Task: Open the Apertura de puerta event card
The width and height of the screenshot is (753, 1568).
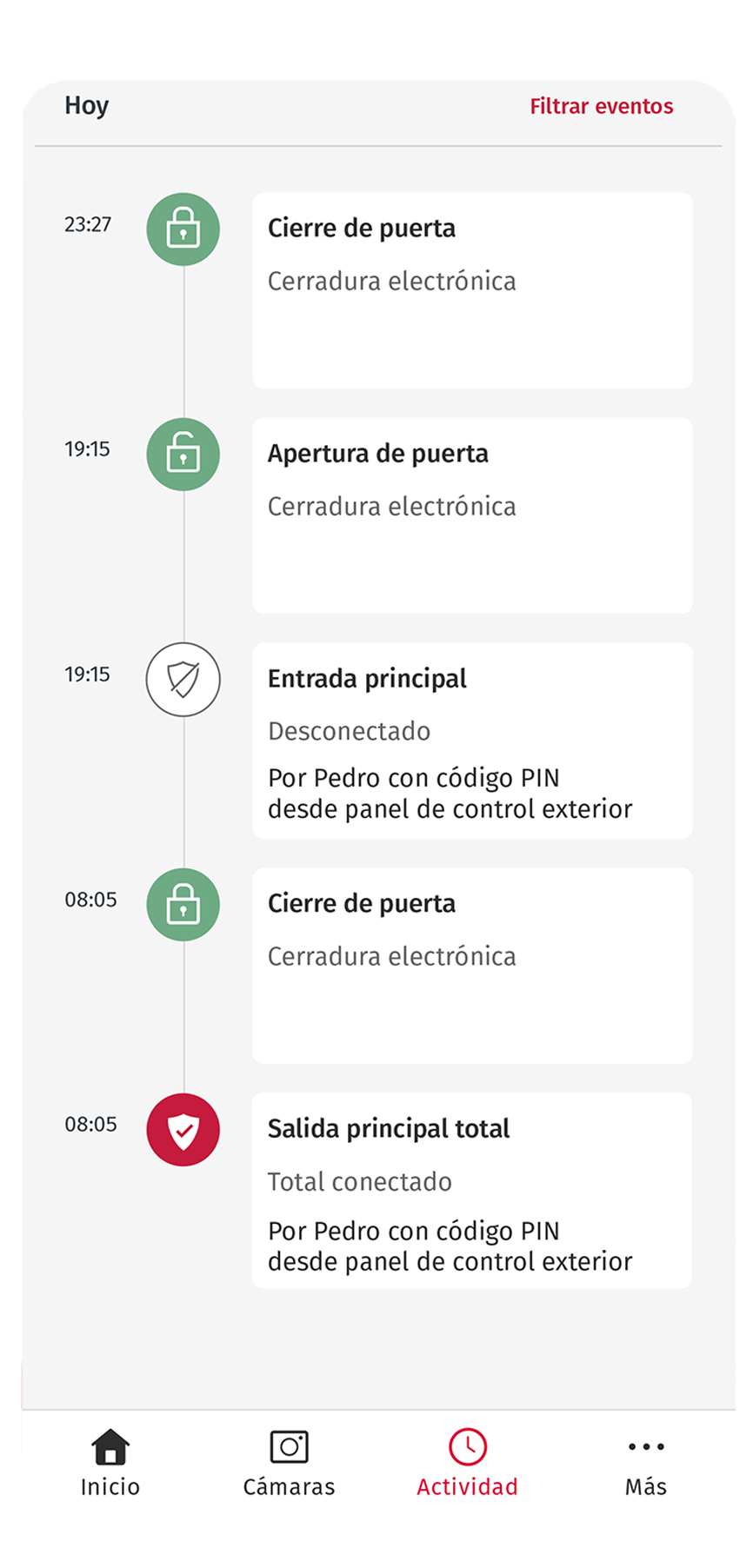Action: click(x=471, y=515)
